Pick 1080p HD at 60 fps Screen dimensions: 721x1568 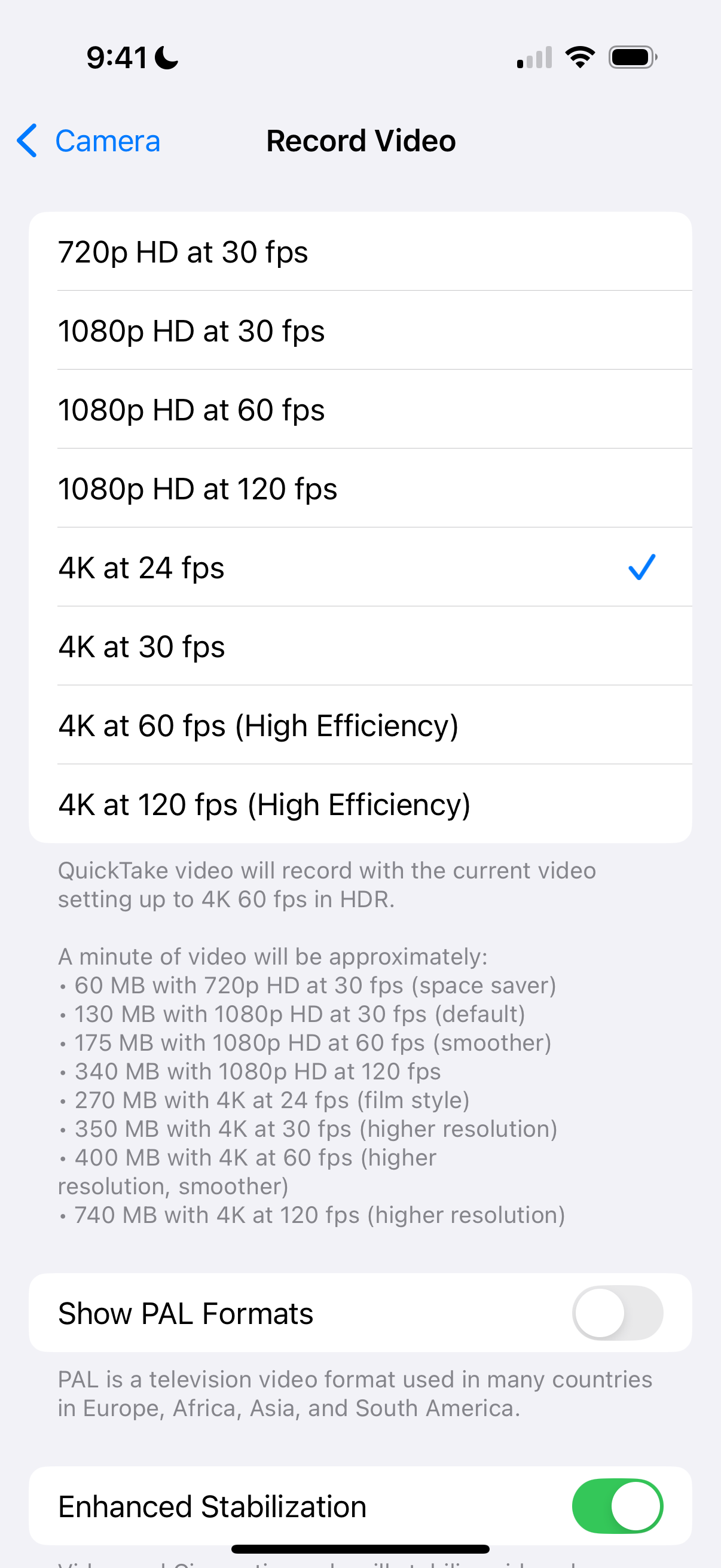pyautogui.click(x=360, y=410)
